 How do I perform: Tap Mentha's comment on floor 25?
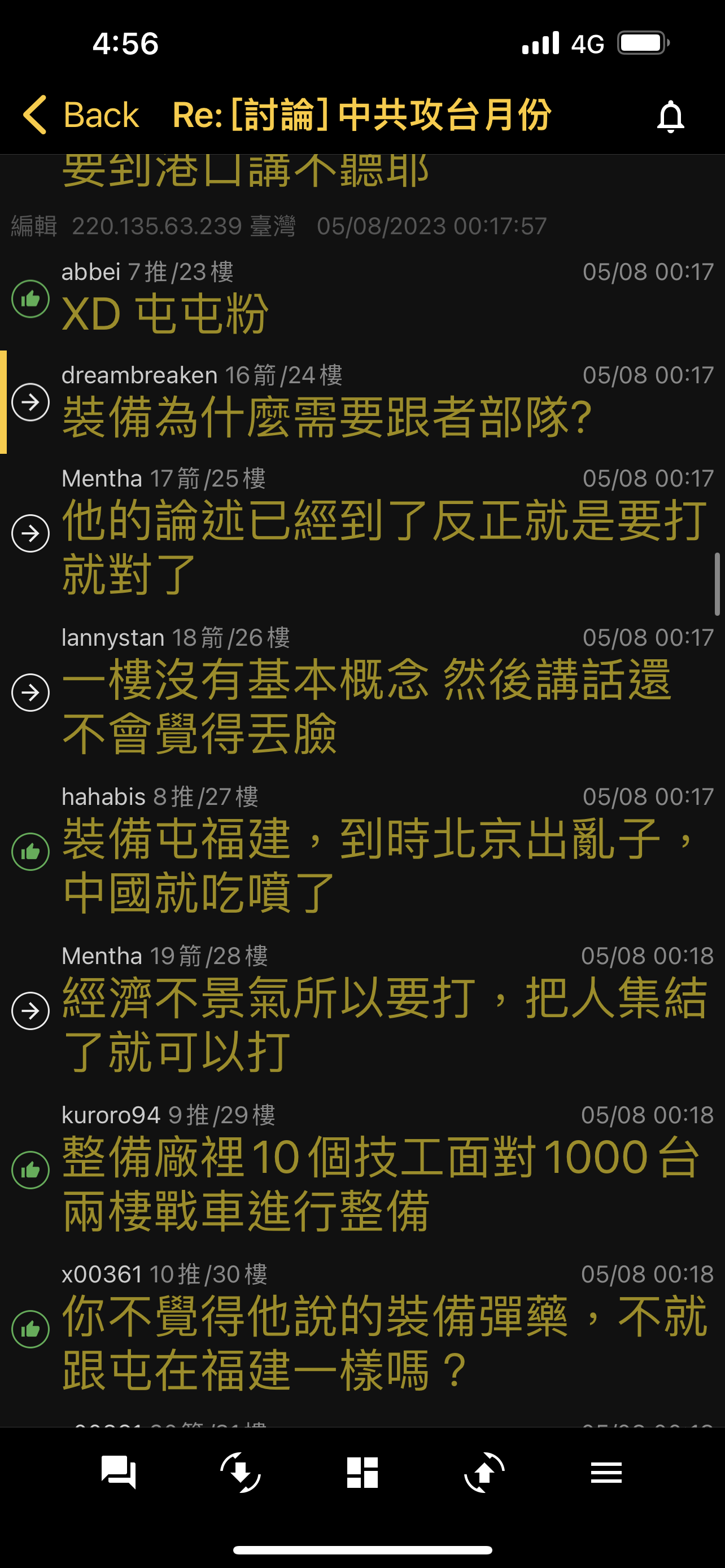coord(362,533)
